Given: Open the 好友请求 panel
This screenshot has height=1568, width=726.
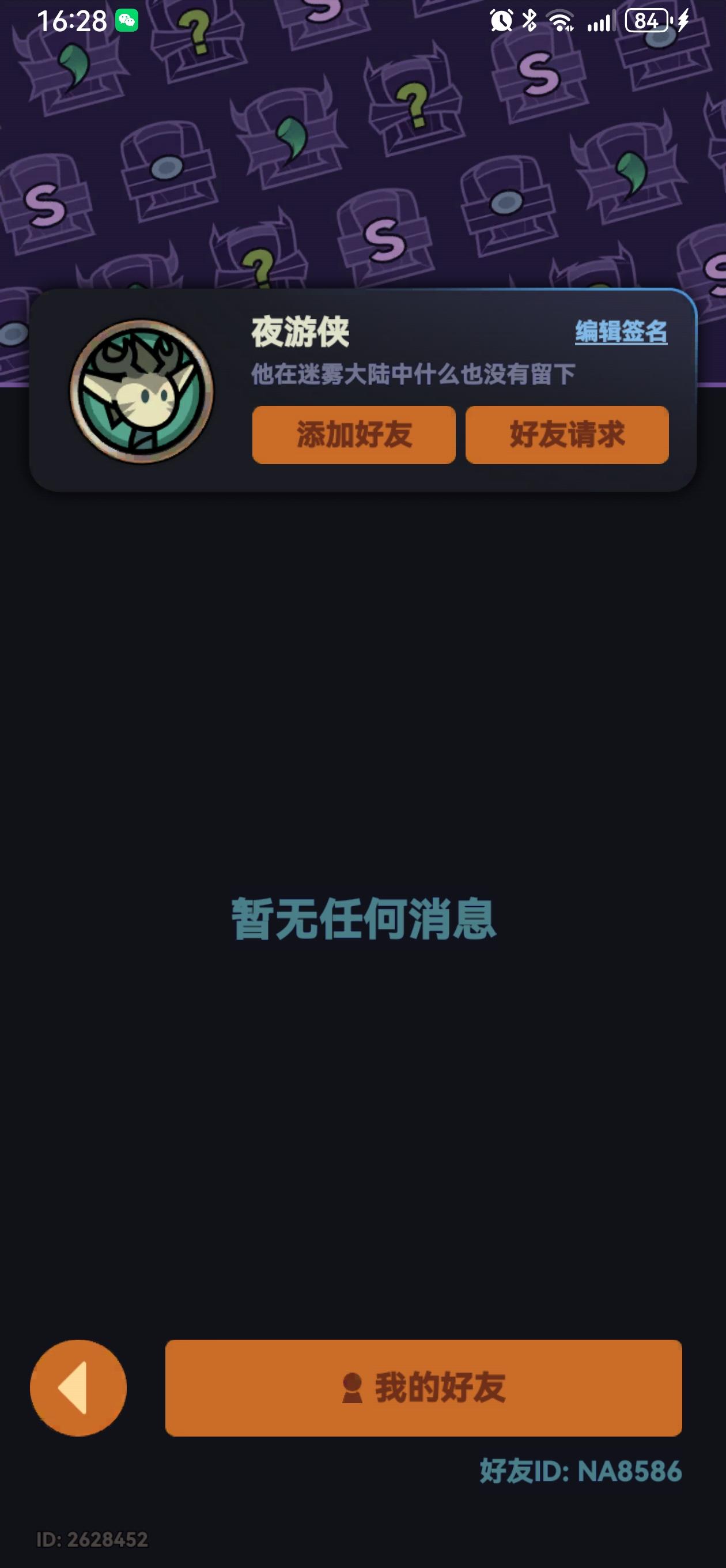Looking at the screenshot, I should (x=567, y=435).
